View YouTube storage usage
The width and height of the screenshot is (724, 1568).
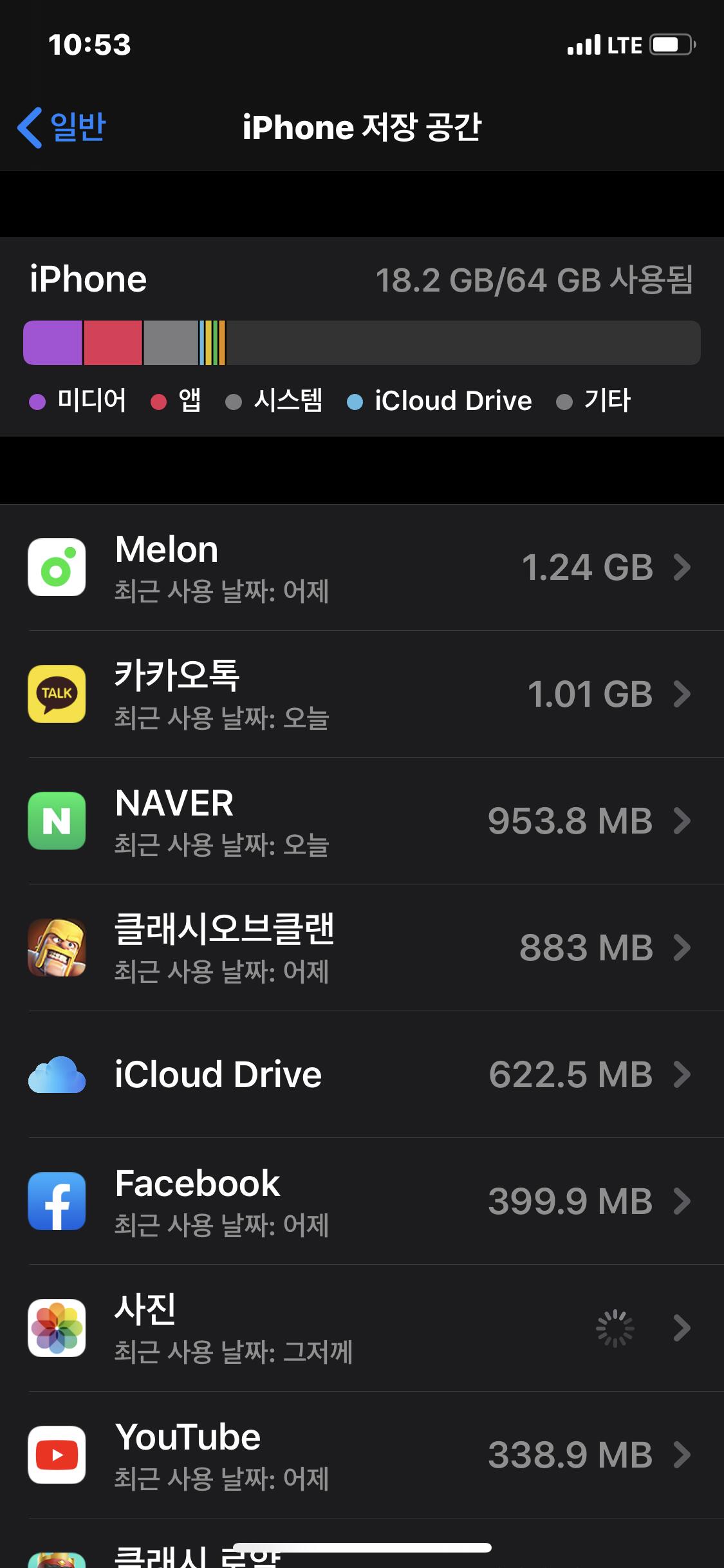point(362,1455)
